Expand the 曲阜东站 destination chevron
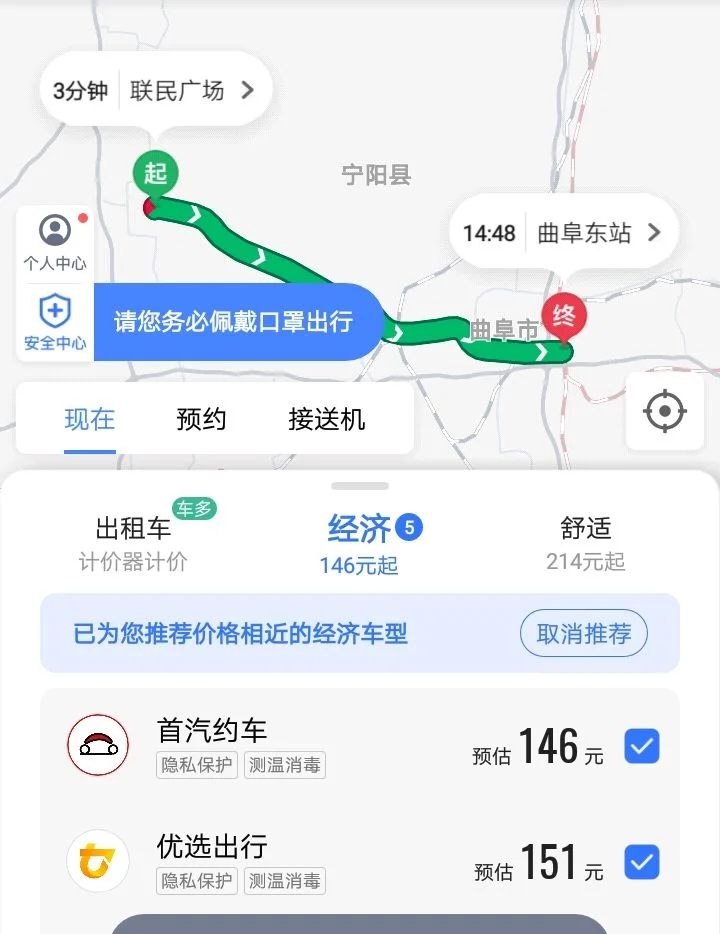 point(655,231)
